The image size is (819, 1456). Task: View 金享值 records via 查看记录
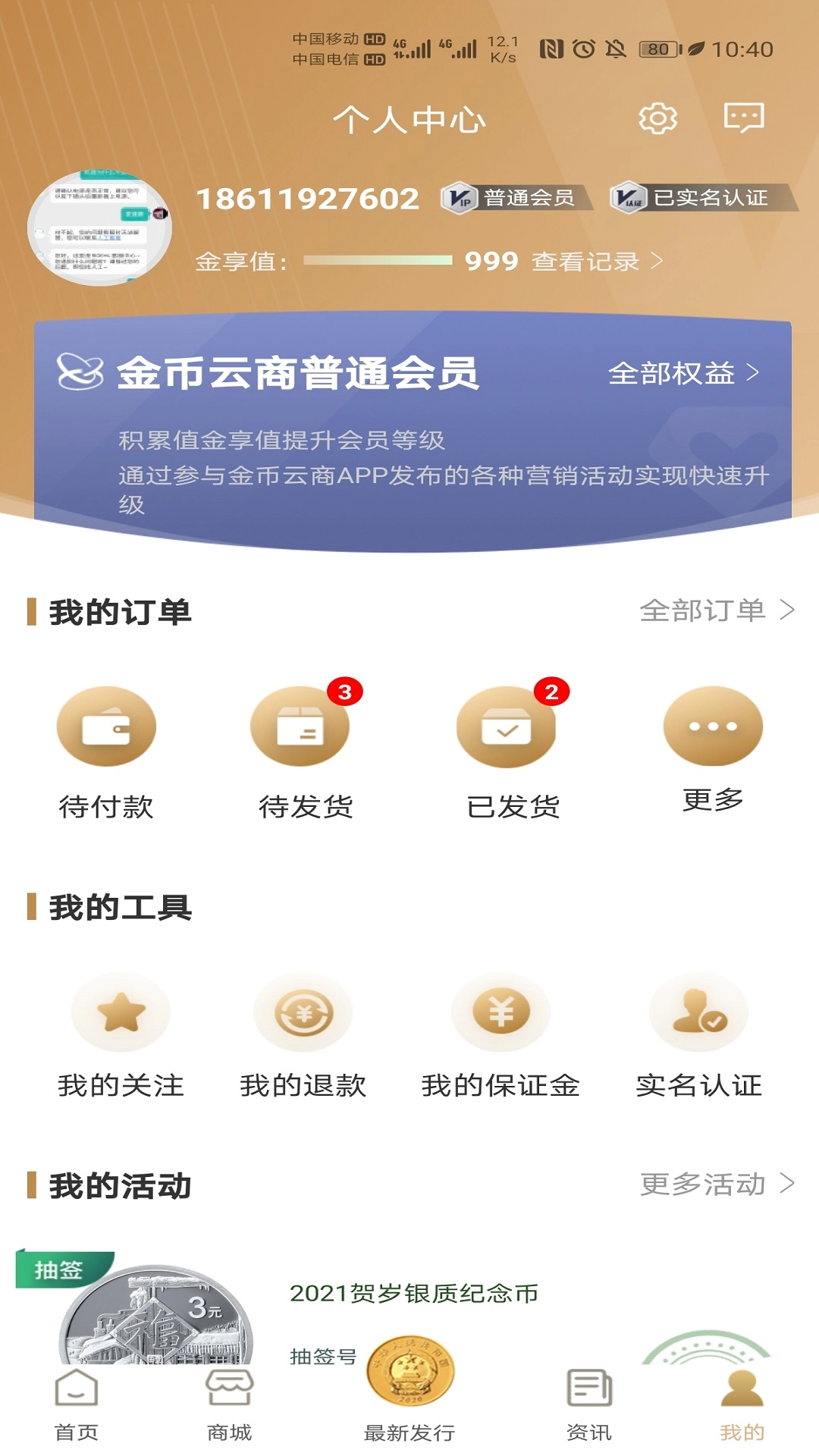click(597, 262)
